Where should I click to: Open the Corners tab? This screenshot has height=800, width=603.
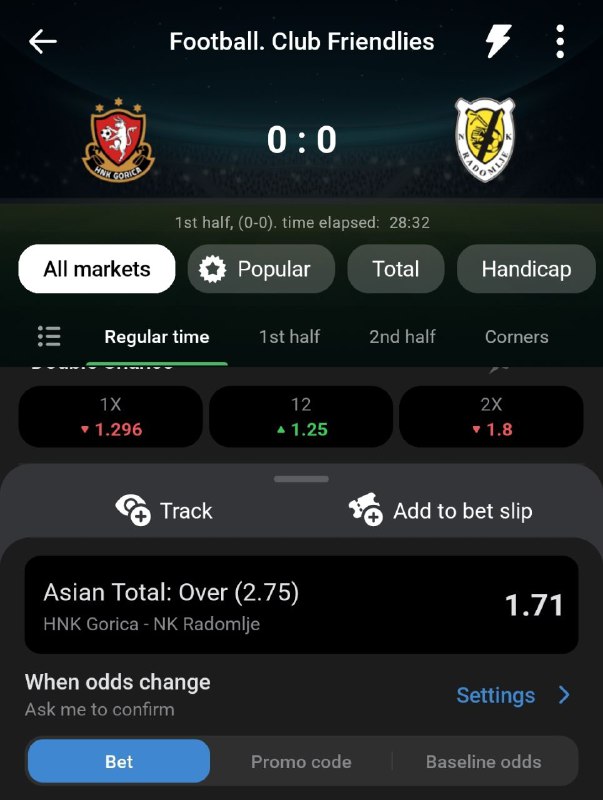coord(516,337)
